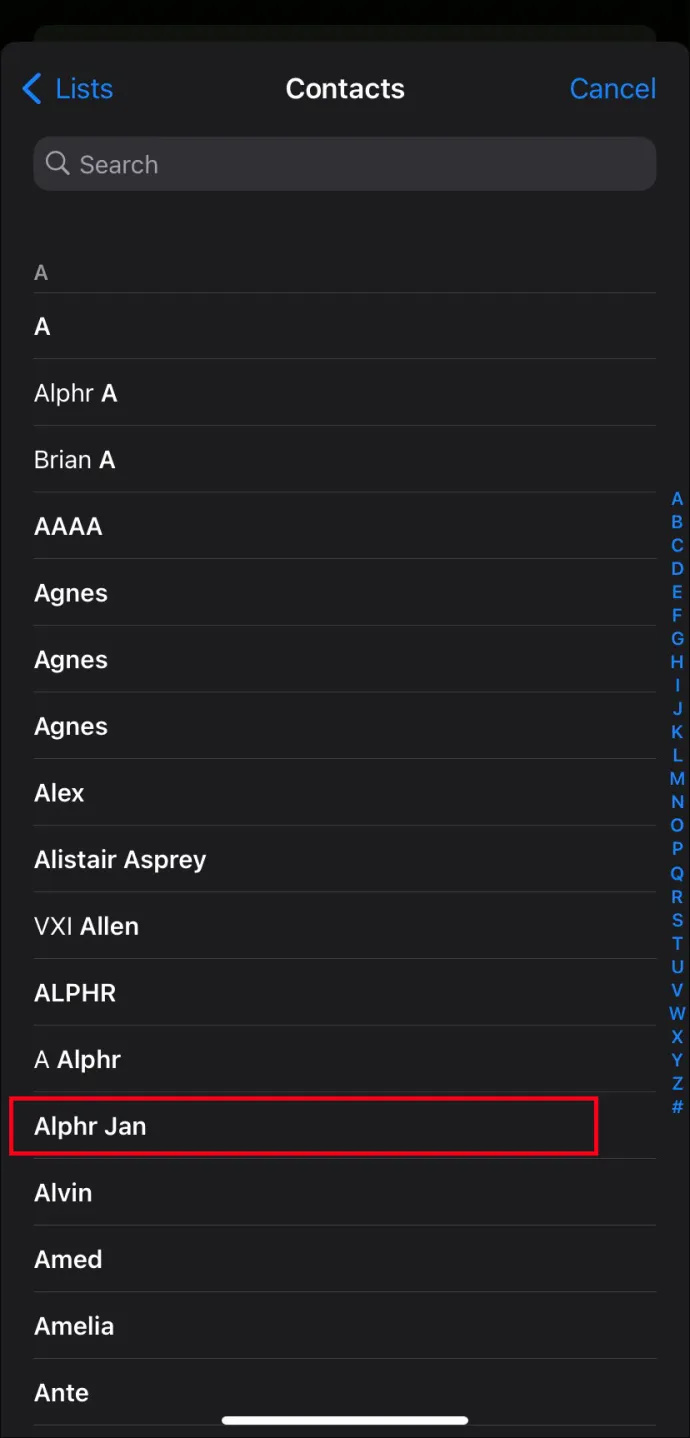The image size is (690, 1438).
Task: Open the contact Alphr A
Action: coord(345,393)
